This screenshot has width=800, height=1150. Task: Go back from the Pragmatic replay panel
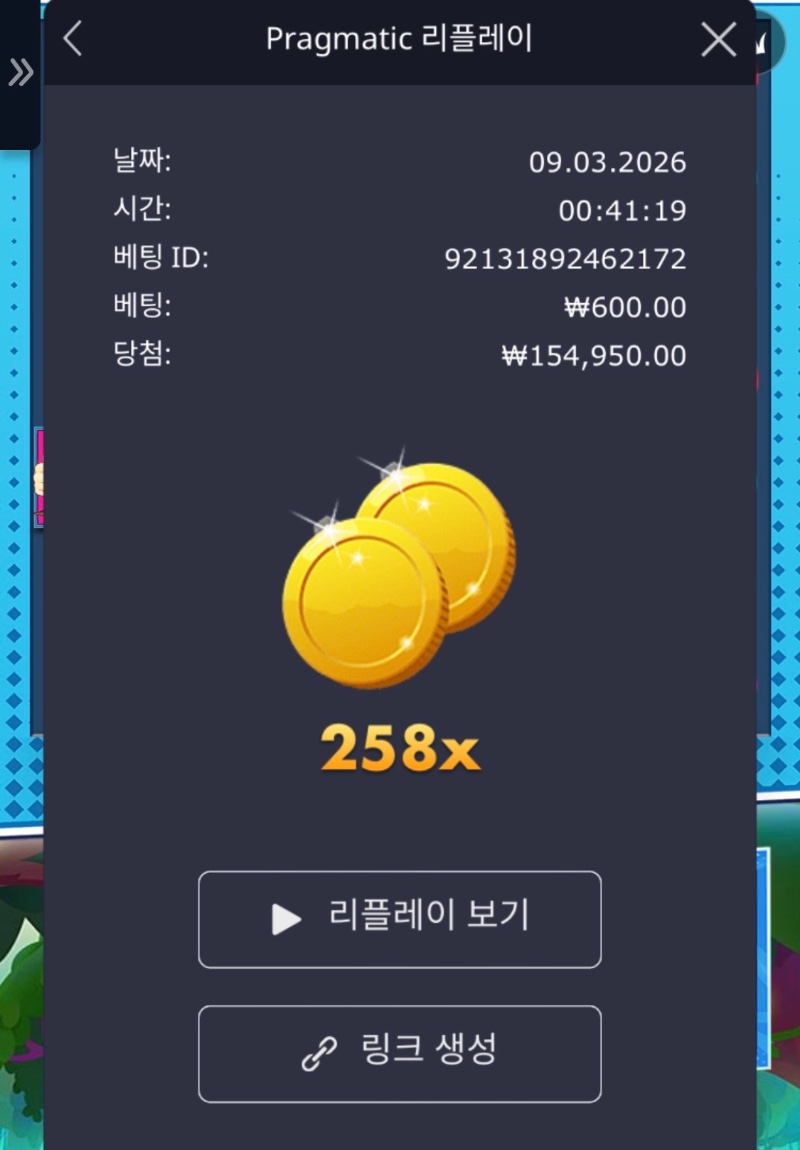tap(72, 40)
